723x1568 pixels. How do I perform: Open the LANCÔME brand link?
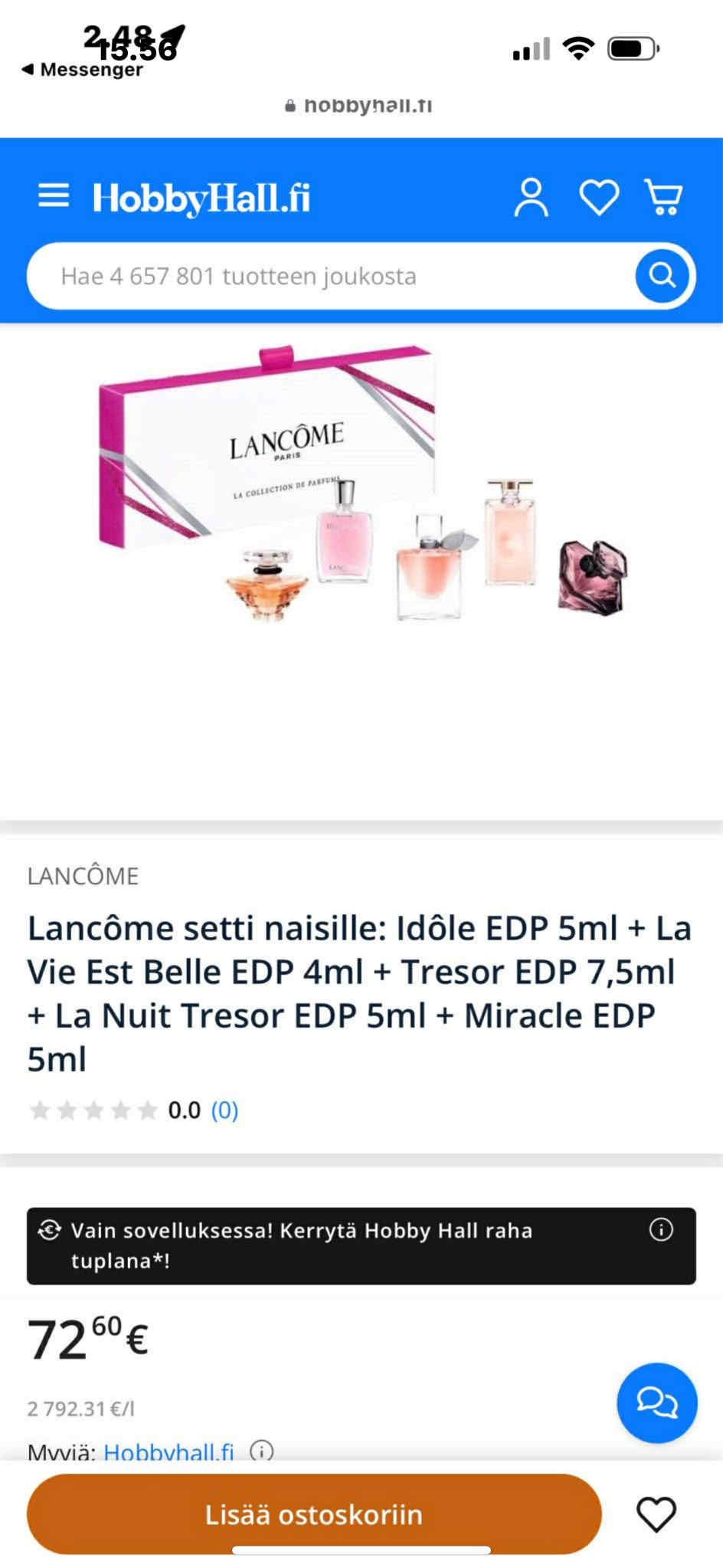(x=83, y=875)
